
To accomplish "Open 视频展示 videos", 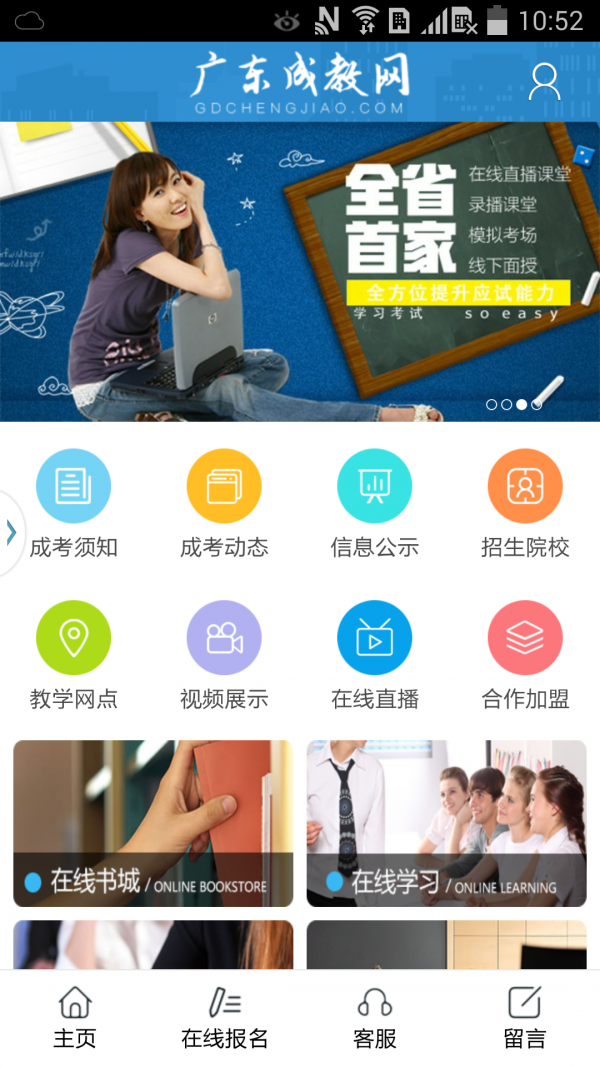I will click(224, 655).
